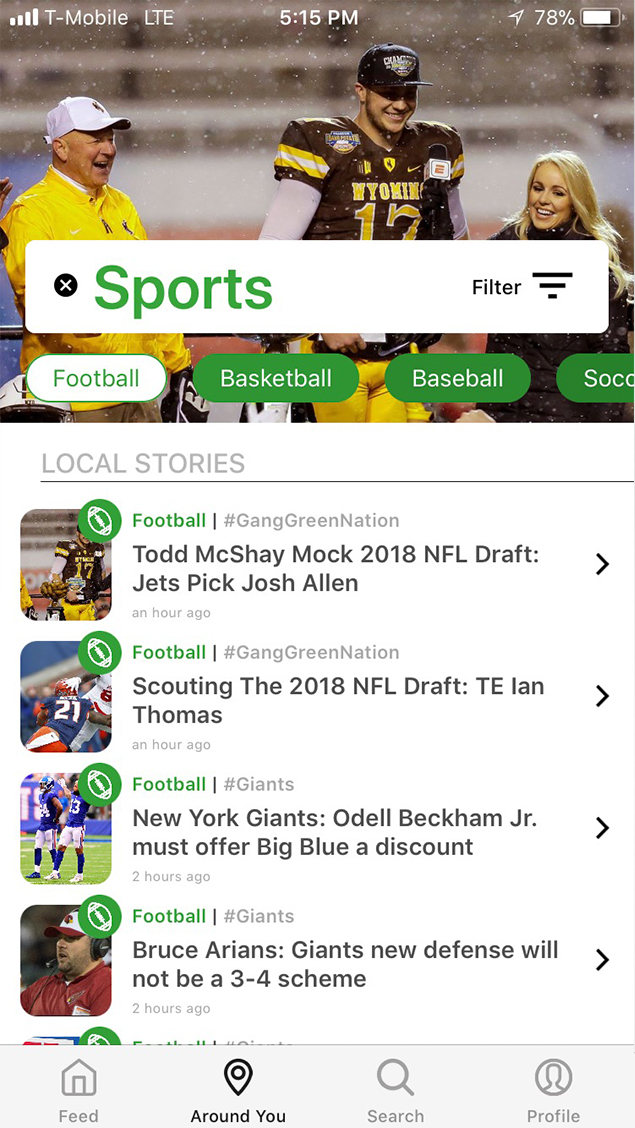Select the Football chip
This screenshot has width=635, height=1128.
click(96, 379)
